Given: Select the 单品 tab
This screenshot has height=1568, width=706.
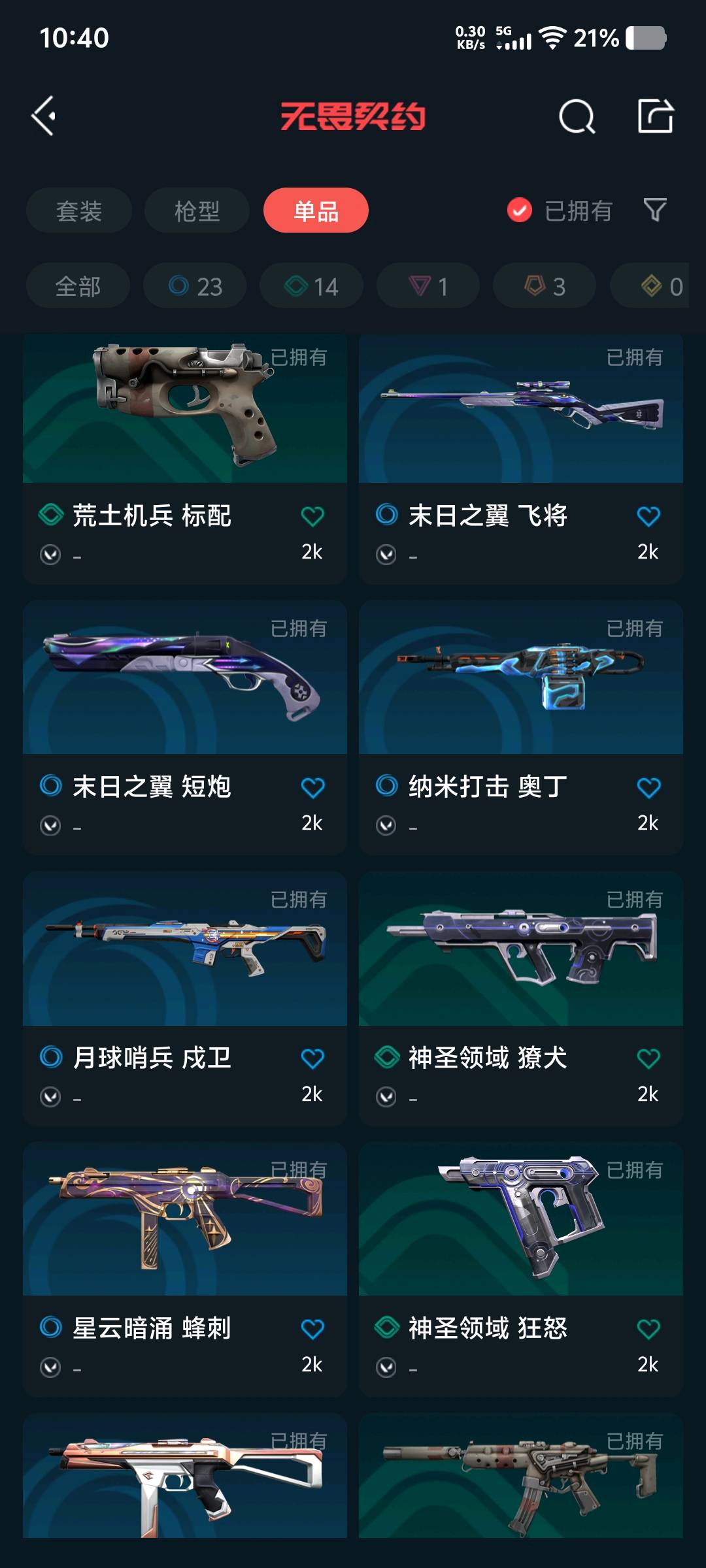Looking at the screenshot, I should [x=316, y=211].
